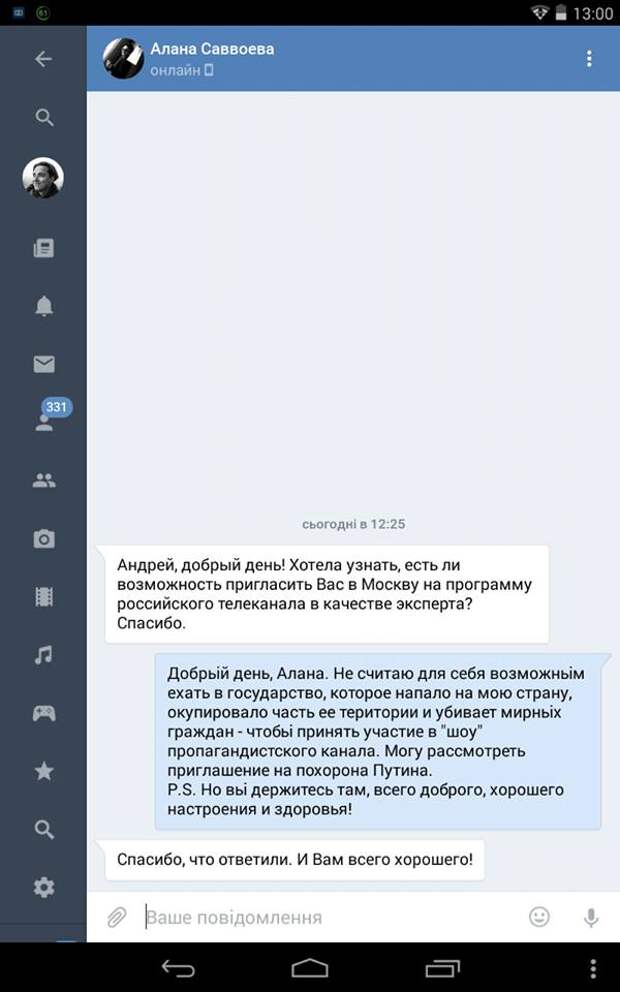Focus the Ваше повідомлення message field

pyautogui.click(x=329, y=917)
